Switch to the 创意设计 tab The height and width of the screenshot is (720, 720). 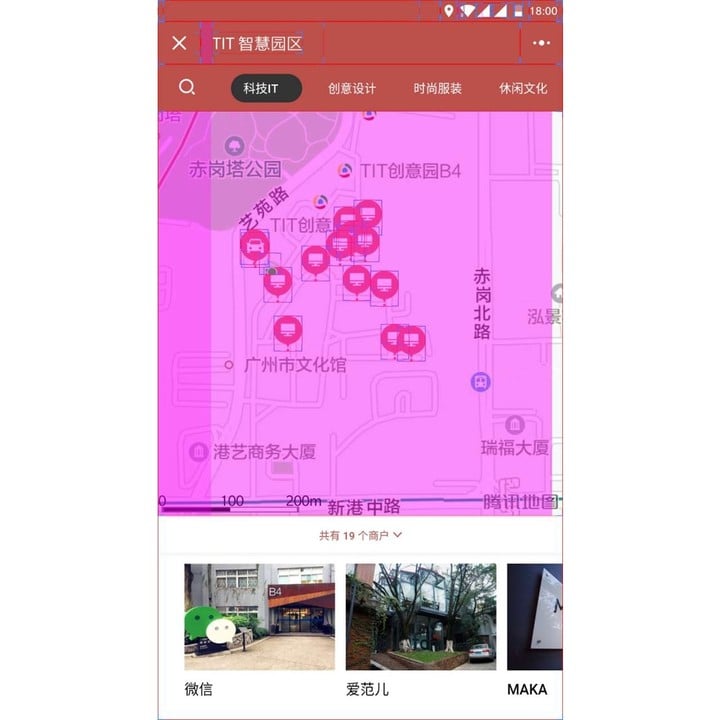pyautogui.click(x=352, y=88)
